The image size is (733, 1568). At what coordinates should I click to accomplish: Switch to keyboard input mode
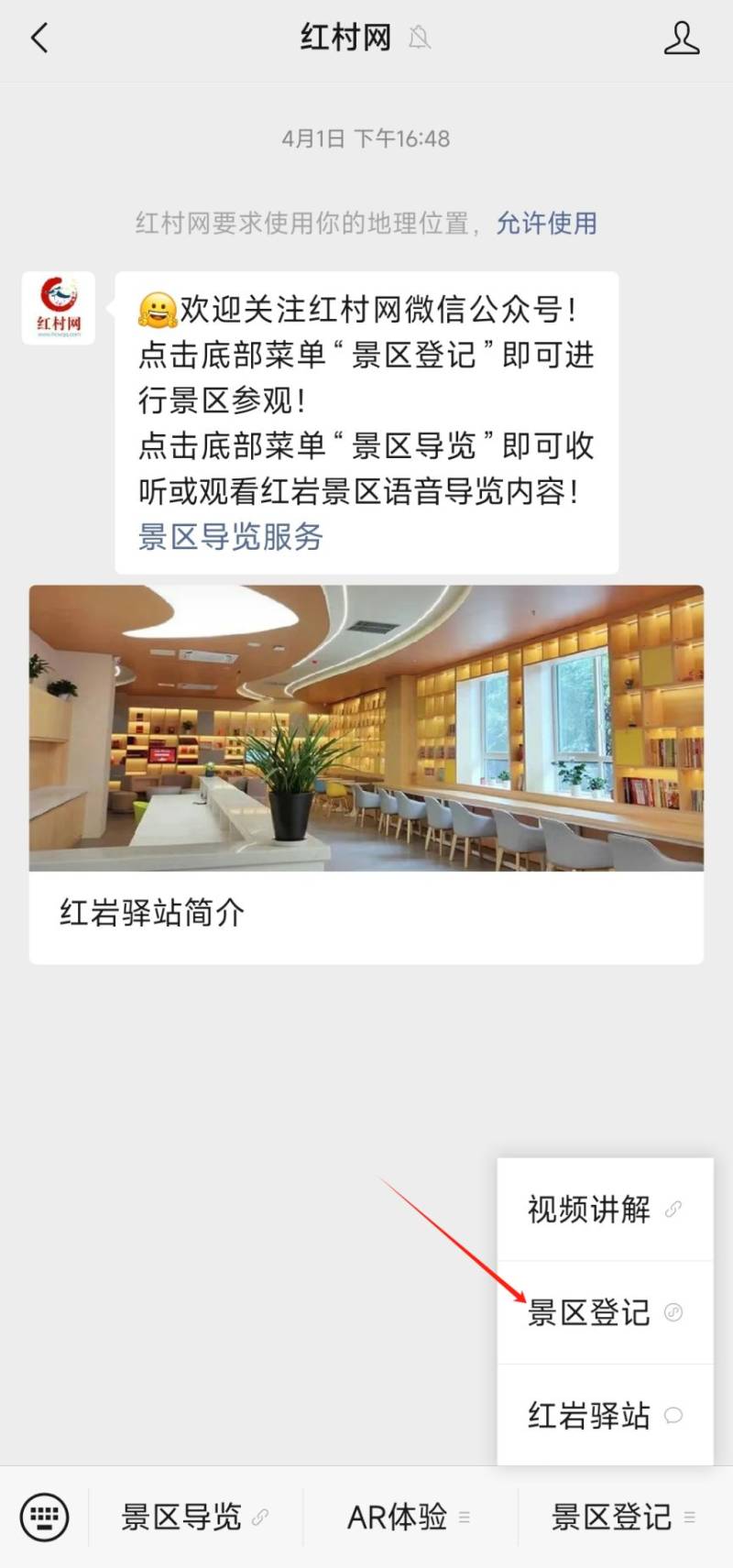tap(44, 1517)
